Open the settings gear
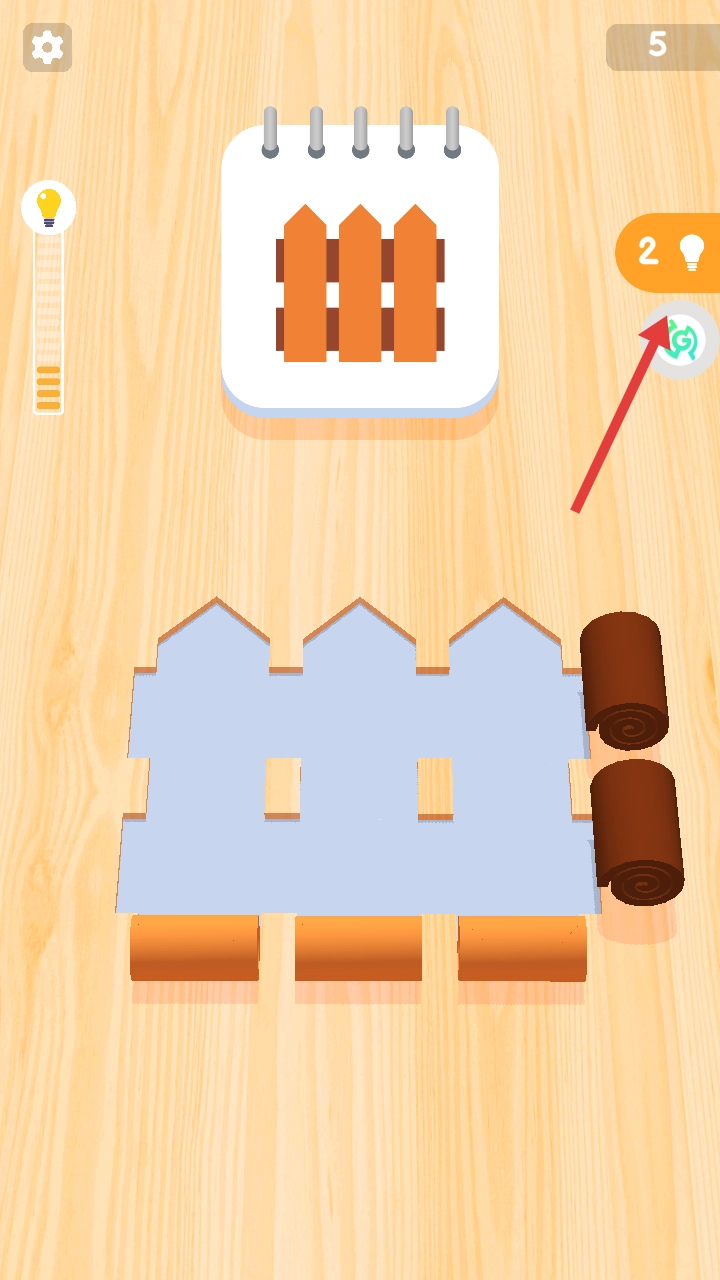 coord(47,47)
